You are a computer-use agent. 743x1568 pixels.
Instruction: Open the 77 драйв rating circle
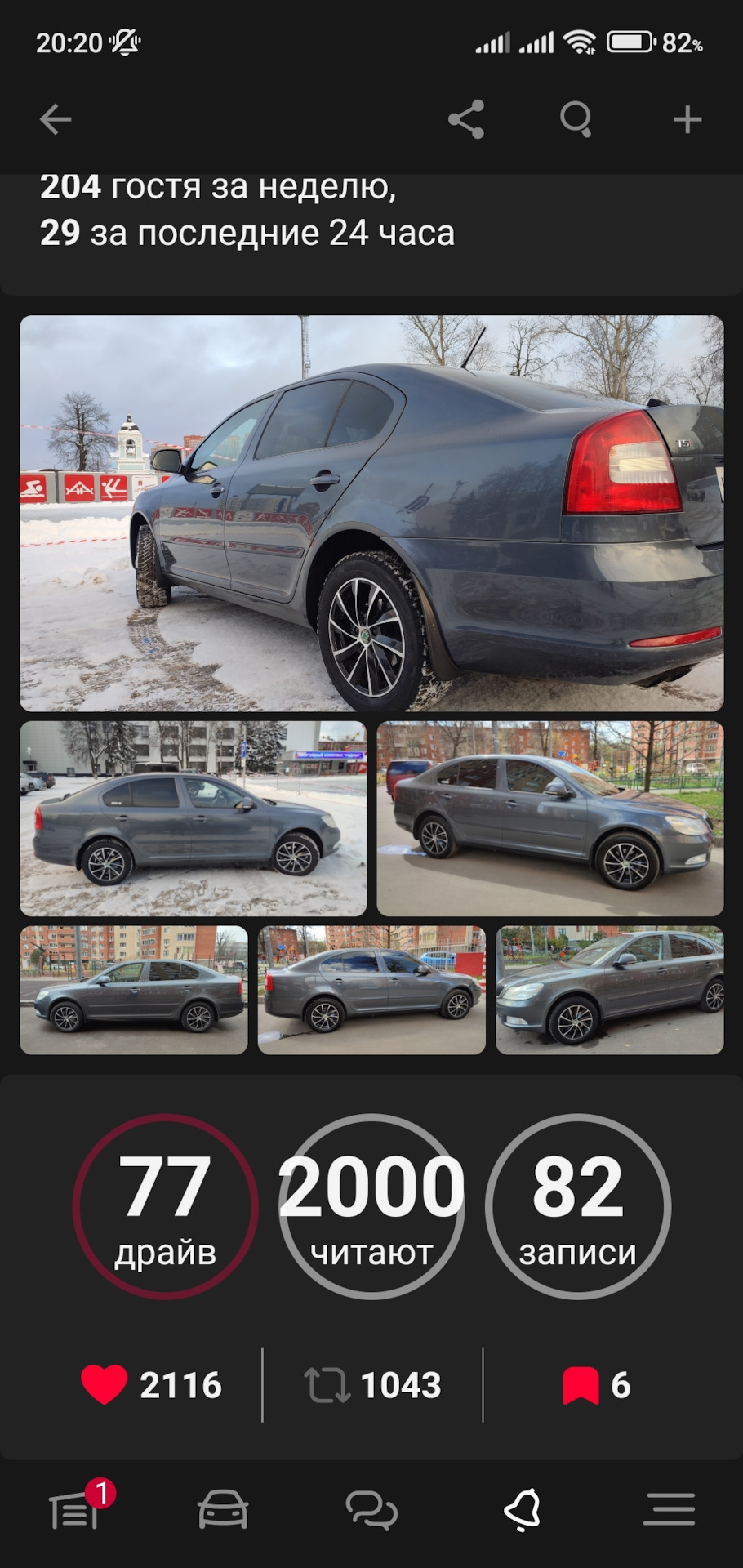[165, 1206]
